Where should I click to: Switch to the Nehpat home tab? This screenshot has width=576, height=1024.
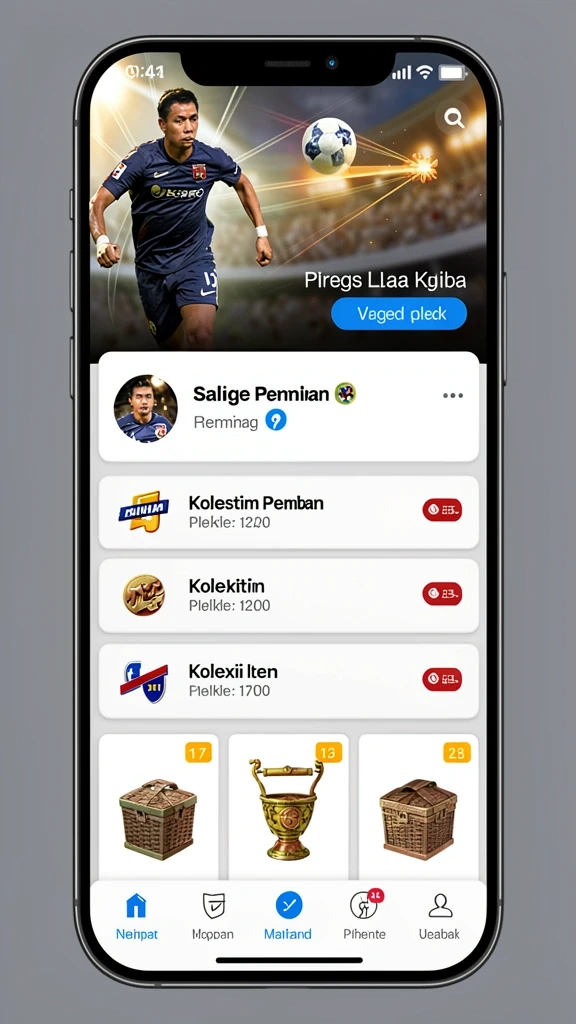(136, 916)
